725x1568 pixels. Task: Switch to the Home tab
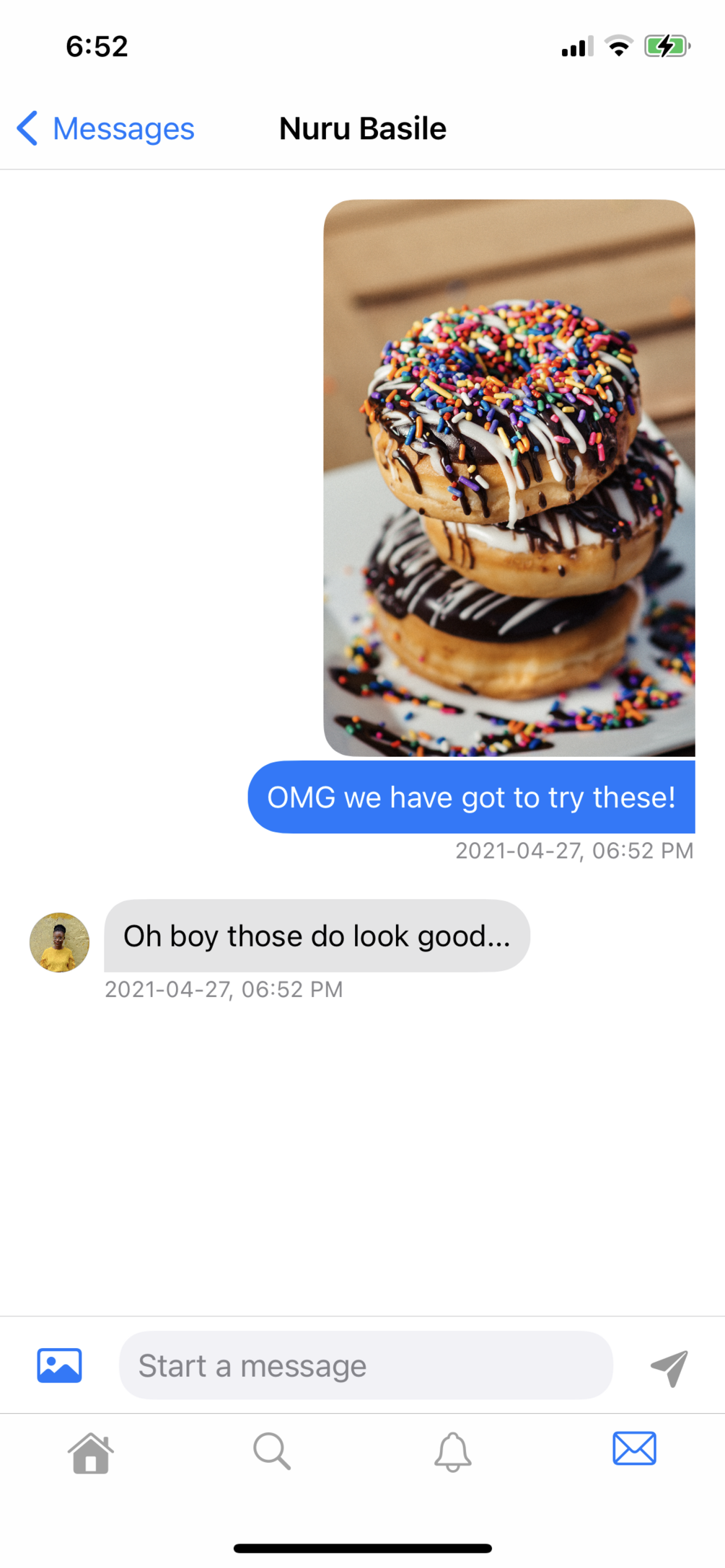[91, 1452]
